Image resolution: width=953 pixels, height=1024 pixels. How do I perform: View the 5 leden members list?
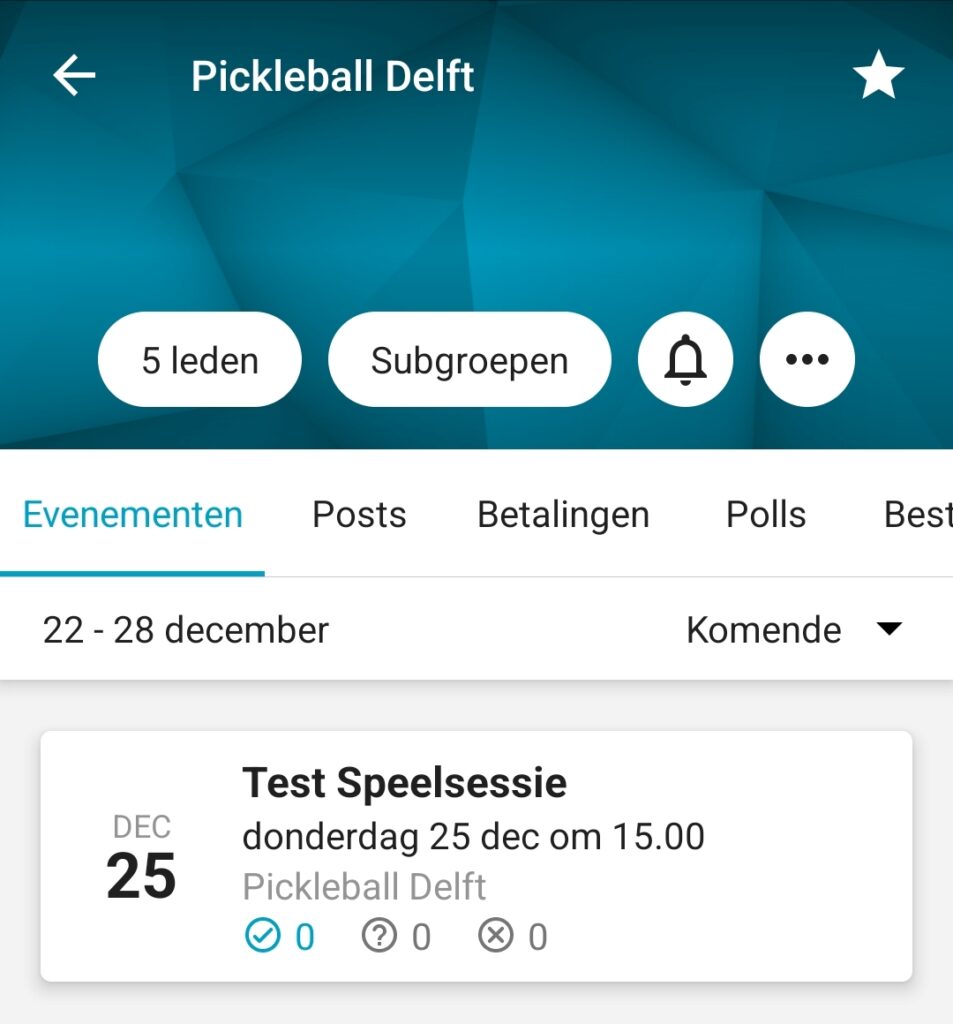coord(200,360)
